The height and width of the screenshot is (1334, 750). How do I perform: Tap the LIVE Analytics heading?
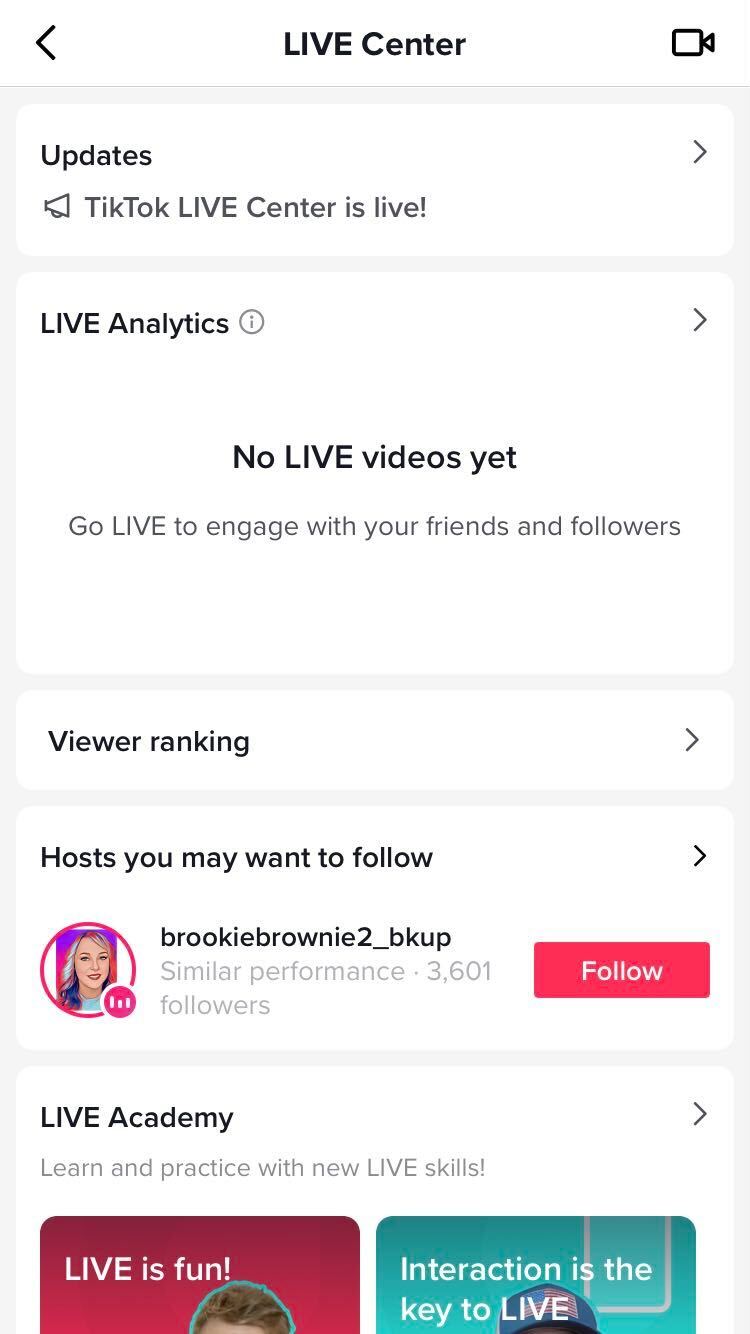point(134,322)
